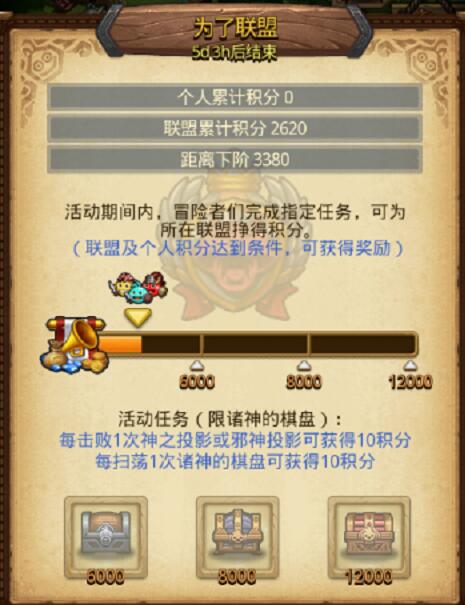The height and width of the screenshot is (605, 465).
Task: Open the 12000-point red reward chest
Action: click(369, 537)
